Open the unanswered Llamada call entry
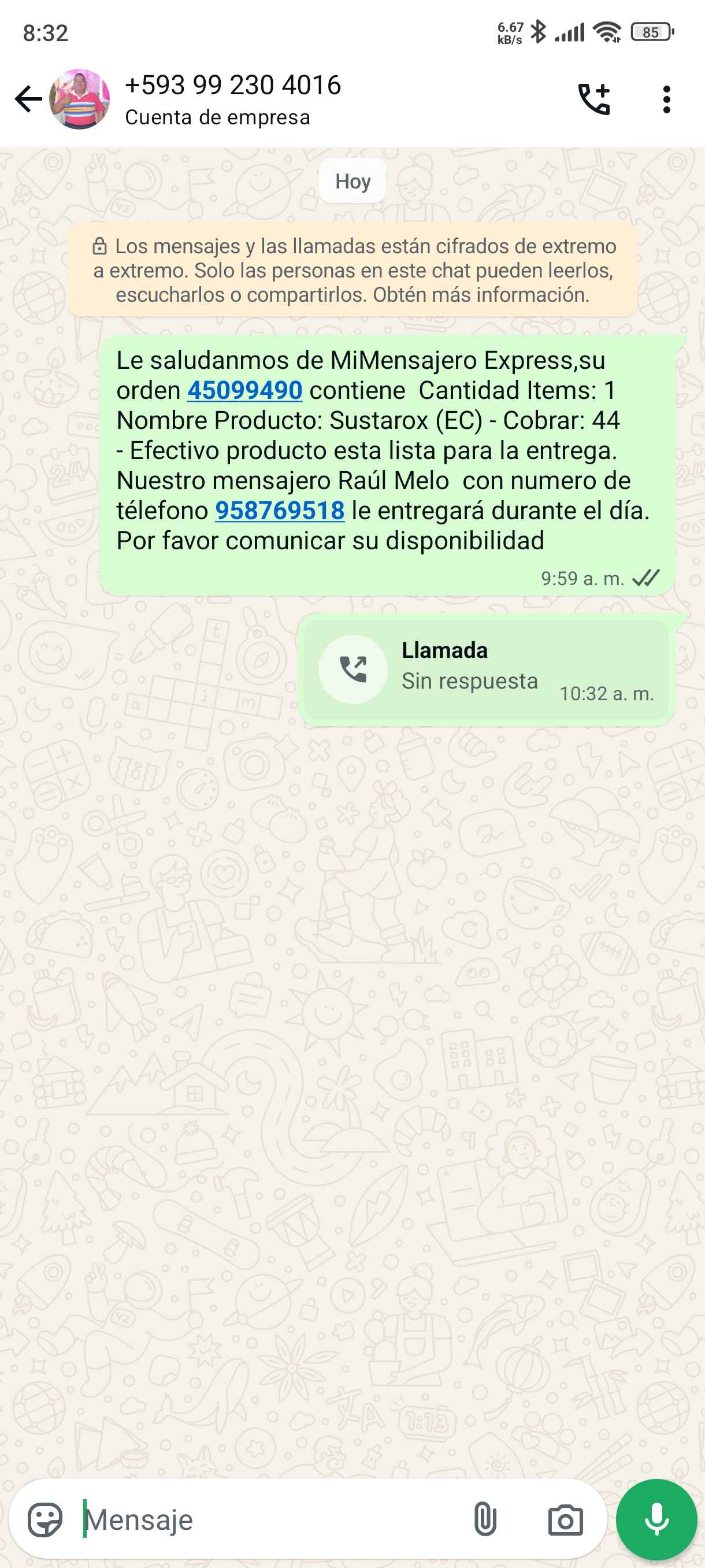This screenshot has width=705, height=1568. [485, 670]
